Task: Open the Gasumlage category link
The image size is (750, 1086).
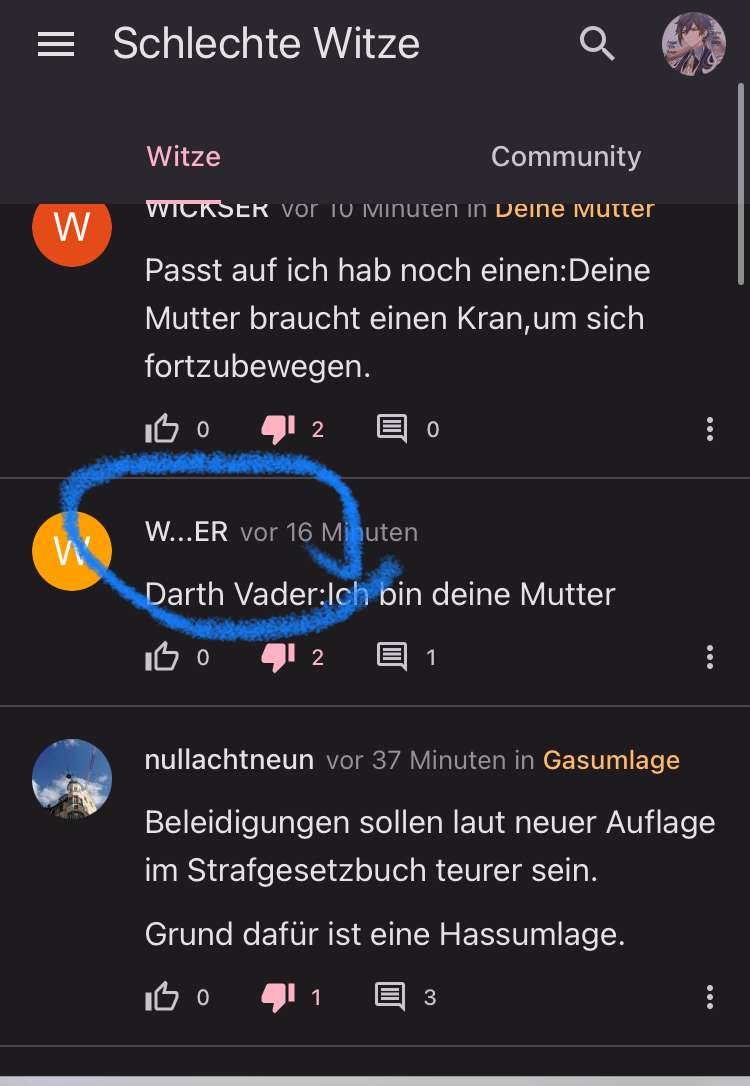Action: (x=611, y=760)
